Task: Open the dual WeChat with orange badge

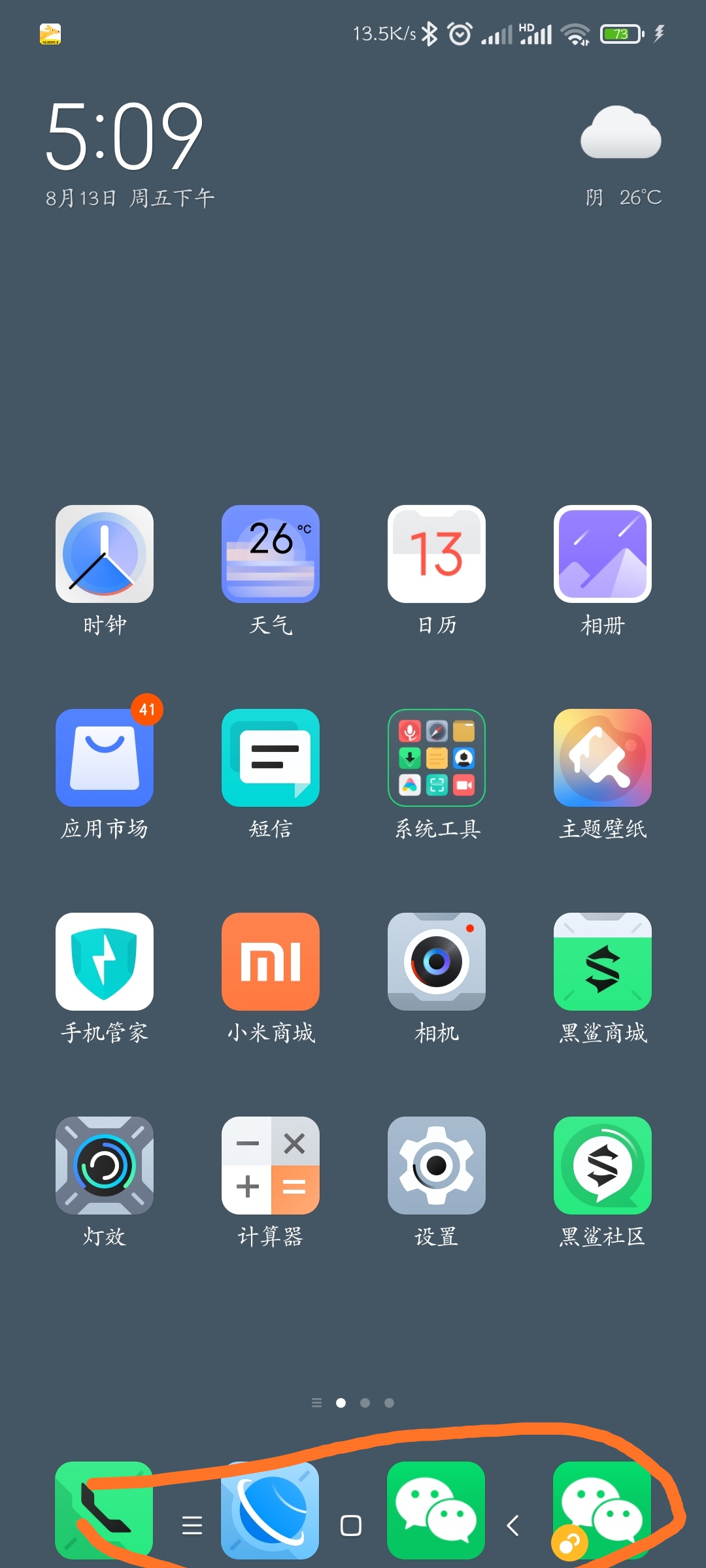Action: 603,1511
